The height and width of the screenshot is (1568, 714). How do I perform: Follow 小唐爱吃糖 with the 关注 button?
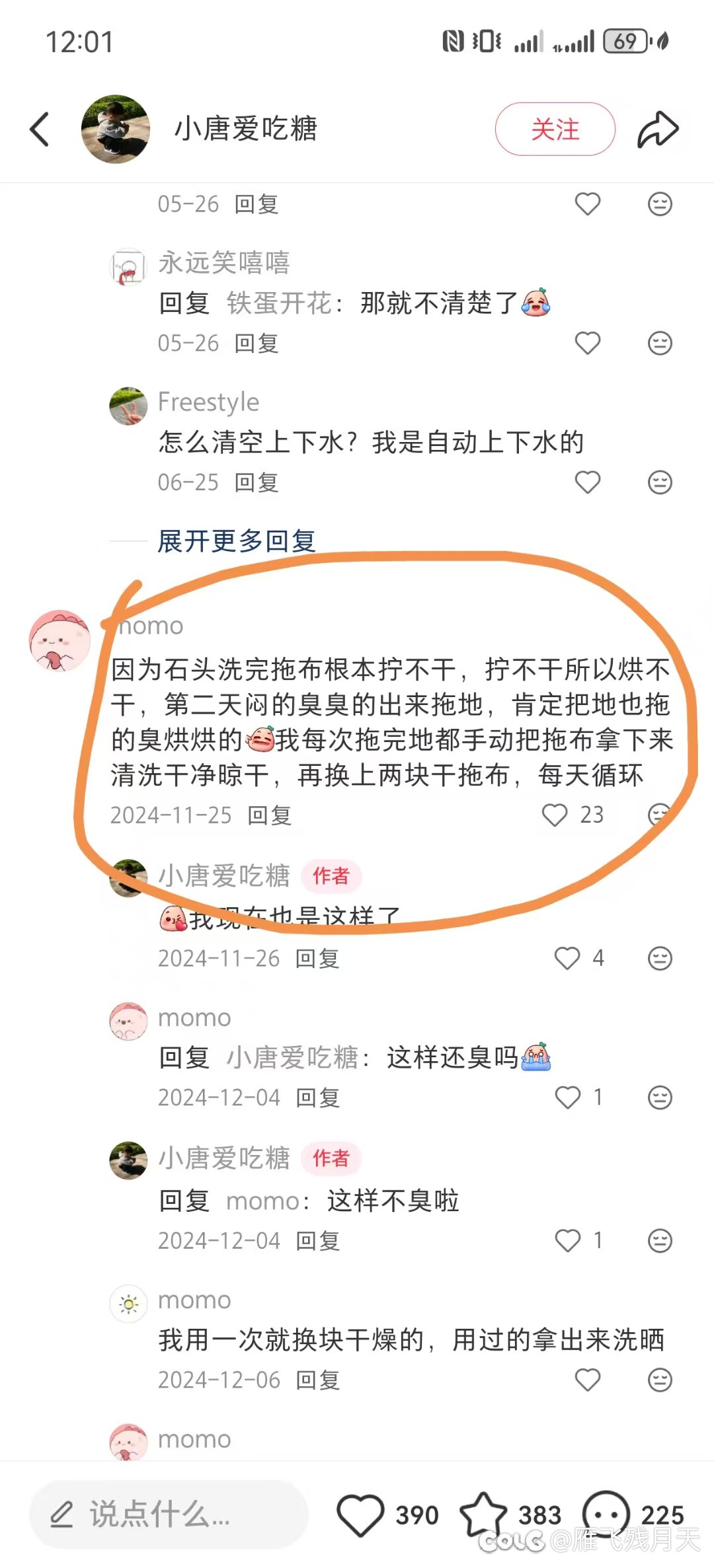pyautogui.click(x=555, y=129)
